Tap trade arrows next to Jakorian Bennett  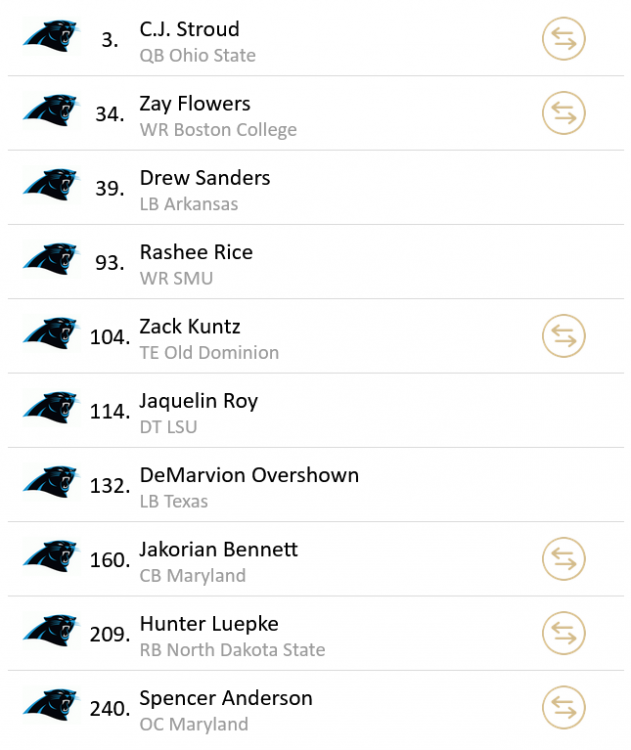(x=563, y=560)
